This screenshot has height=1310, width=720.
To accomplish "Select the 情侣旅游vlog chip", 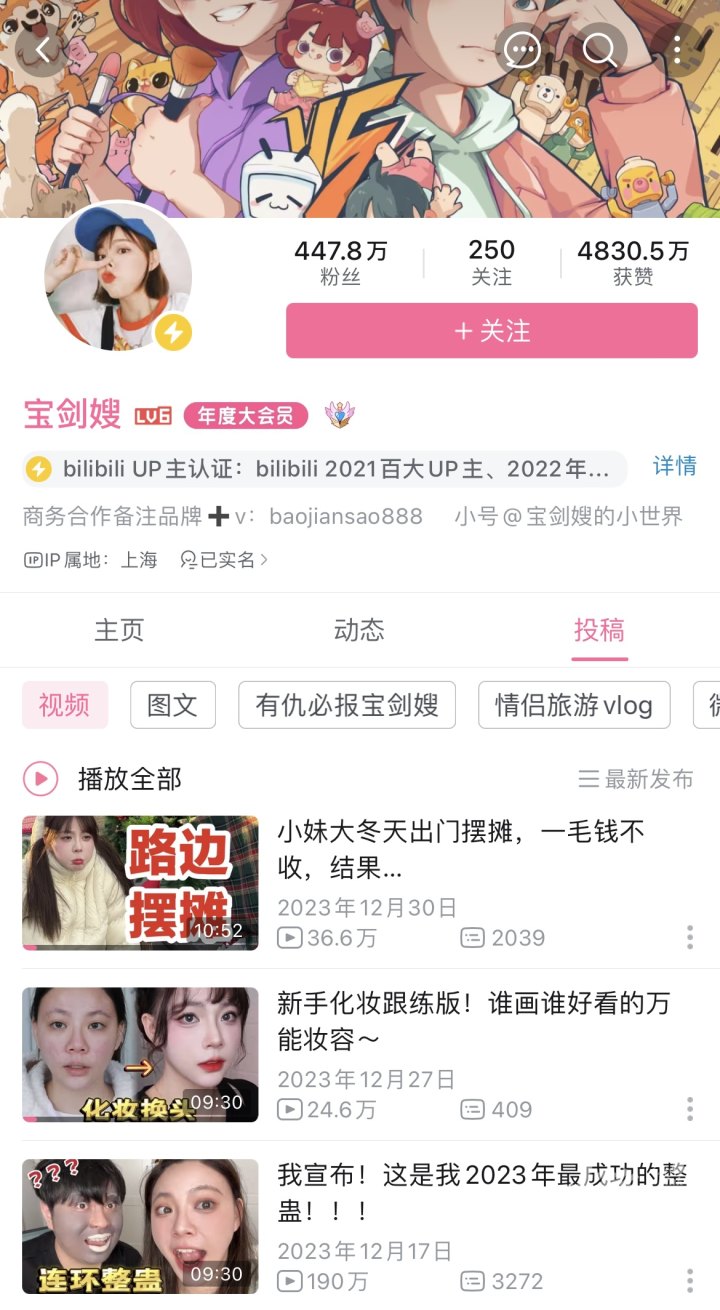I will coord(573,705).
